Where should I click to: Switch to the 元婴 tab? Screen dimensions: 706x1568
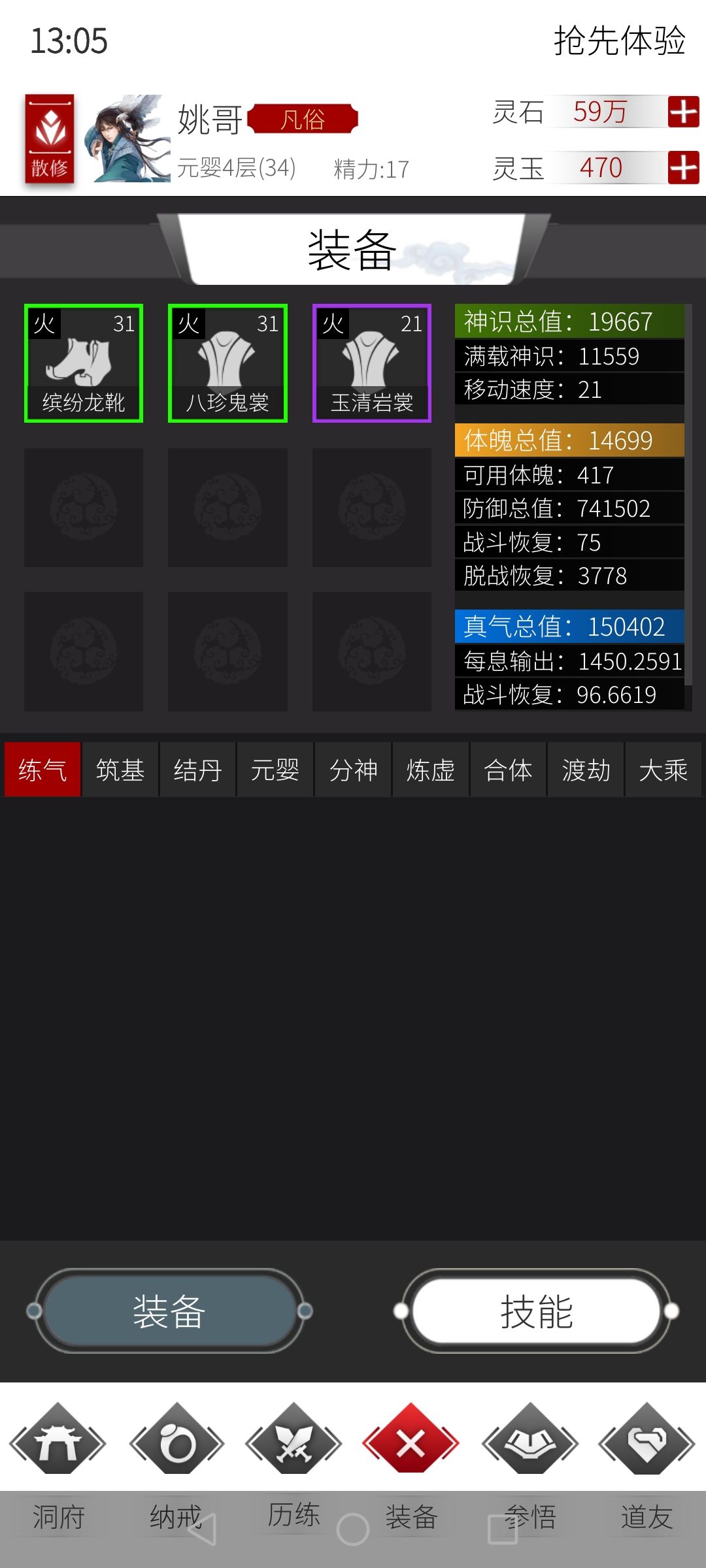coord(275,770)
